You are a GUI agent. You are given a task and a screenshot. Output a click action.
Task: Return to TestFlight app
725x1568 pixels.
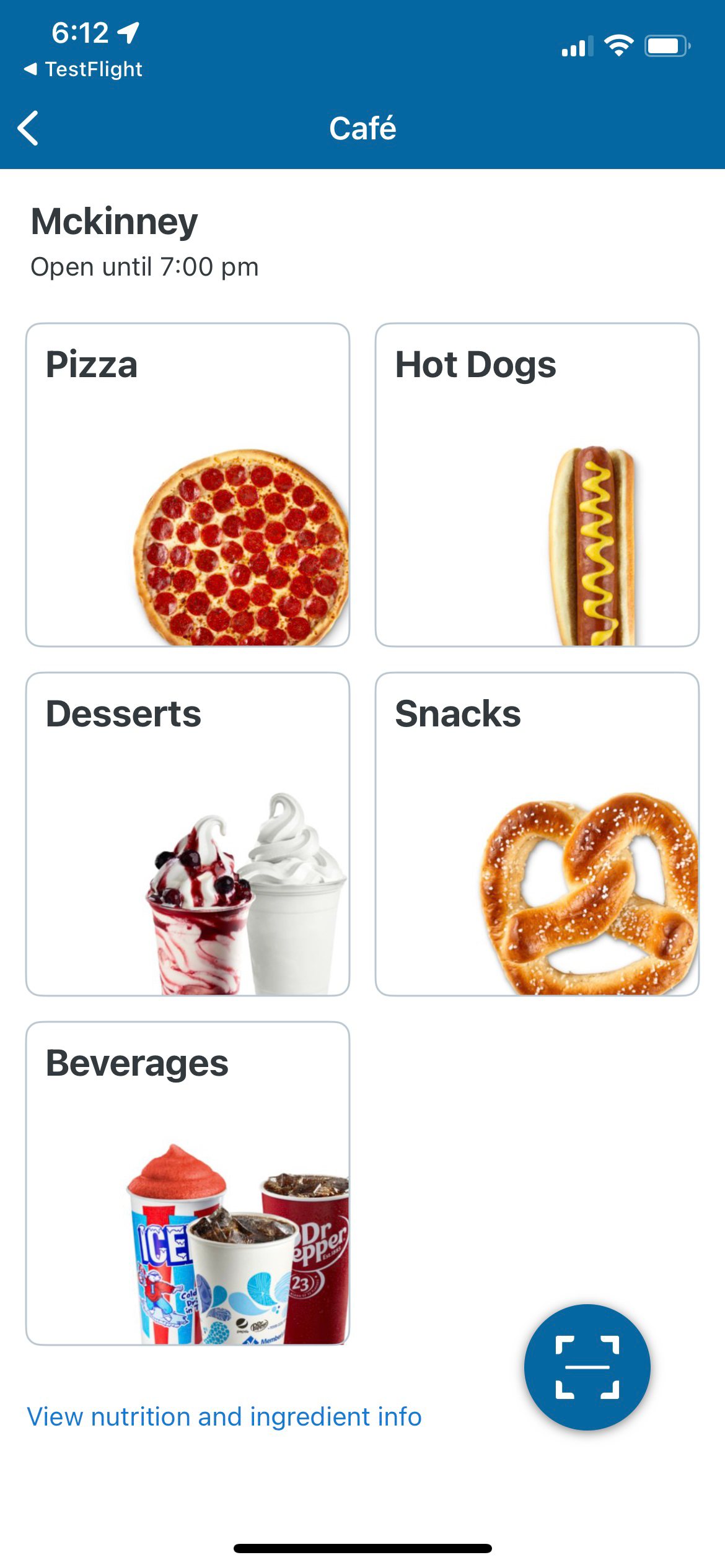83,69
